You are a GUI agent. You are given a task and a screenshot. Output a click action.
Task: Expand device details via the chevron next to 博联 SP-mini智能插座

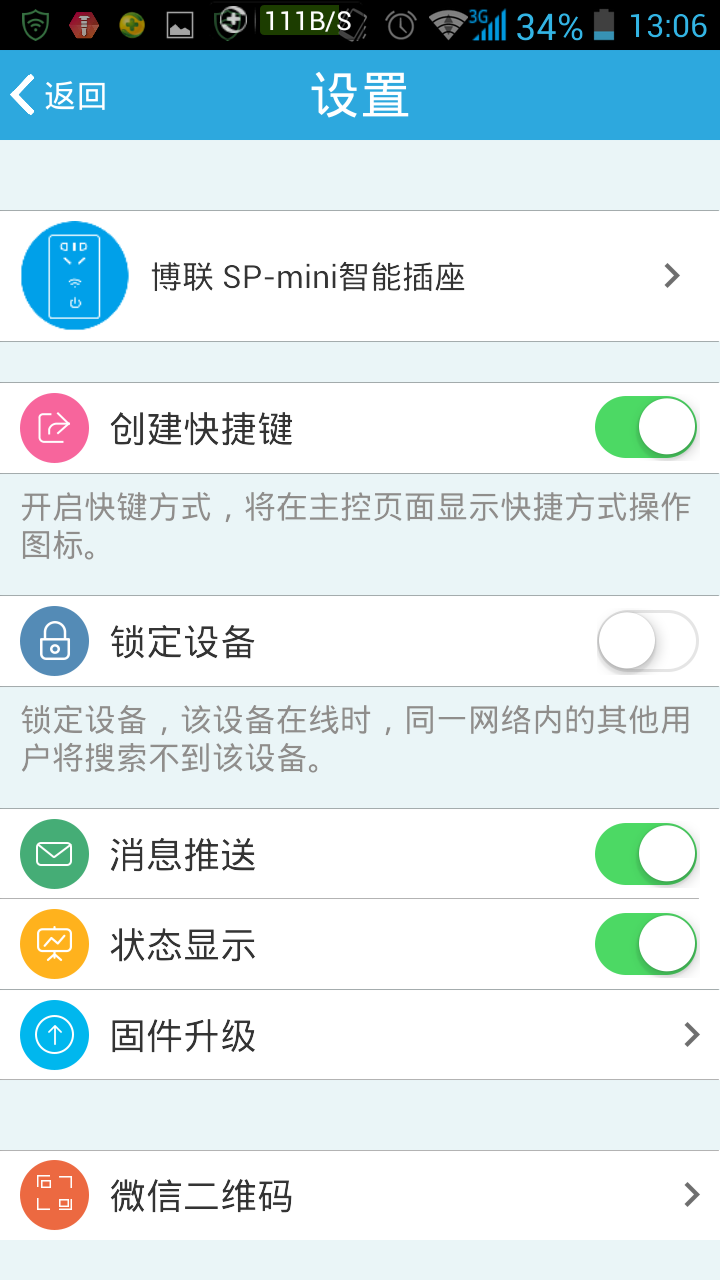672,275
